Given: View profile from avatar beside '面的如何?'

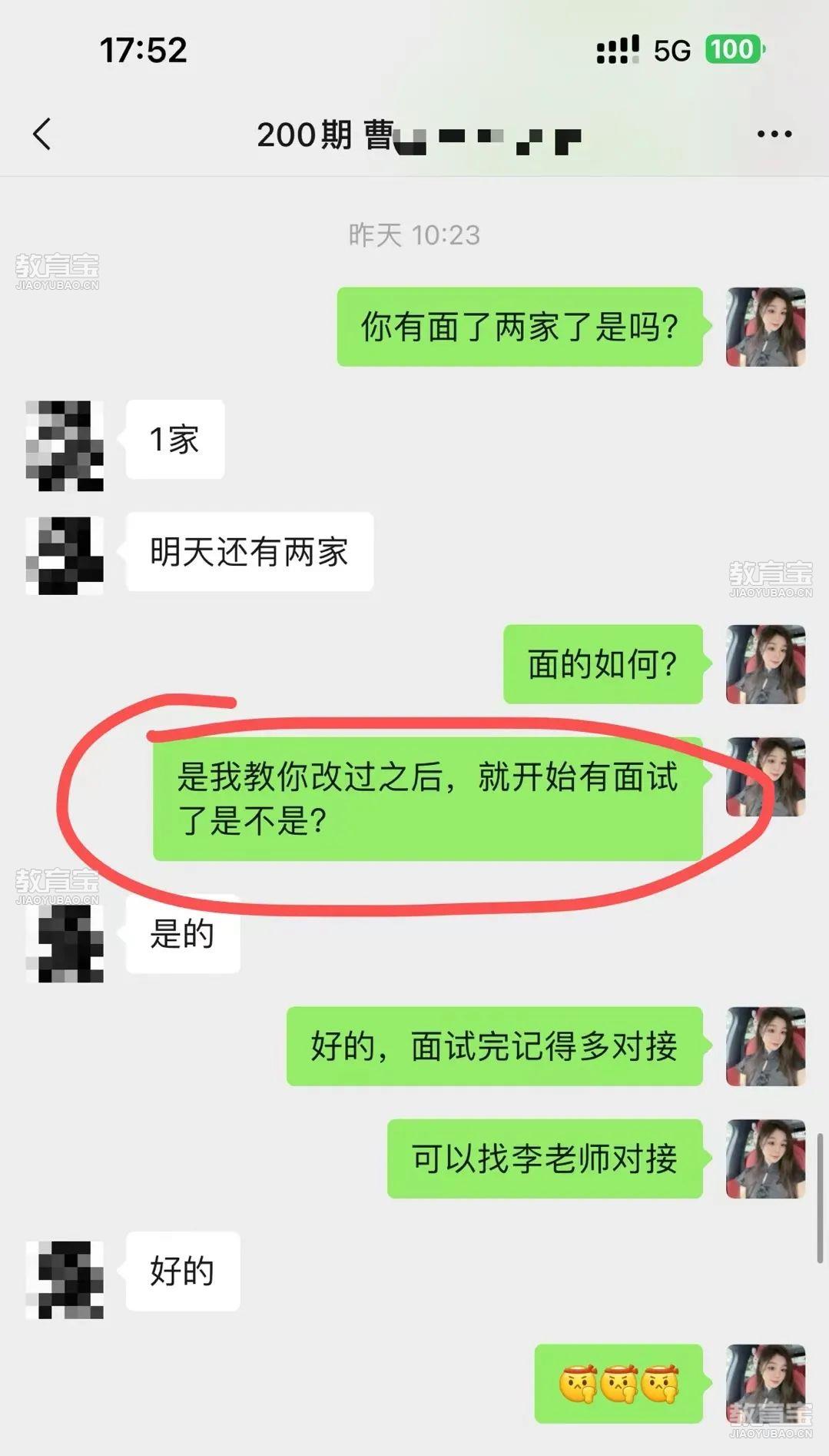Looking at the screenshot, I should coord(765,664).
